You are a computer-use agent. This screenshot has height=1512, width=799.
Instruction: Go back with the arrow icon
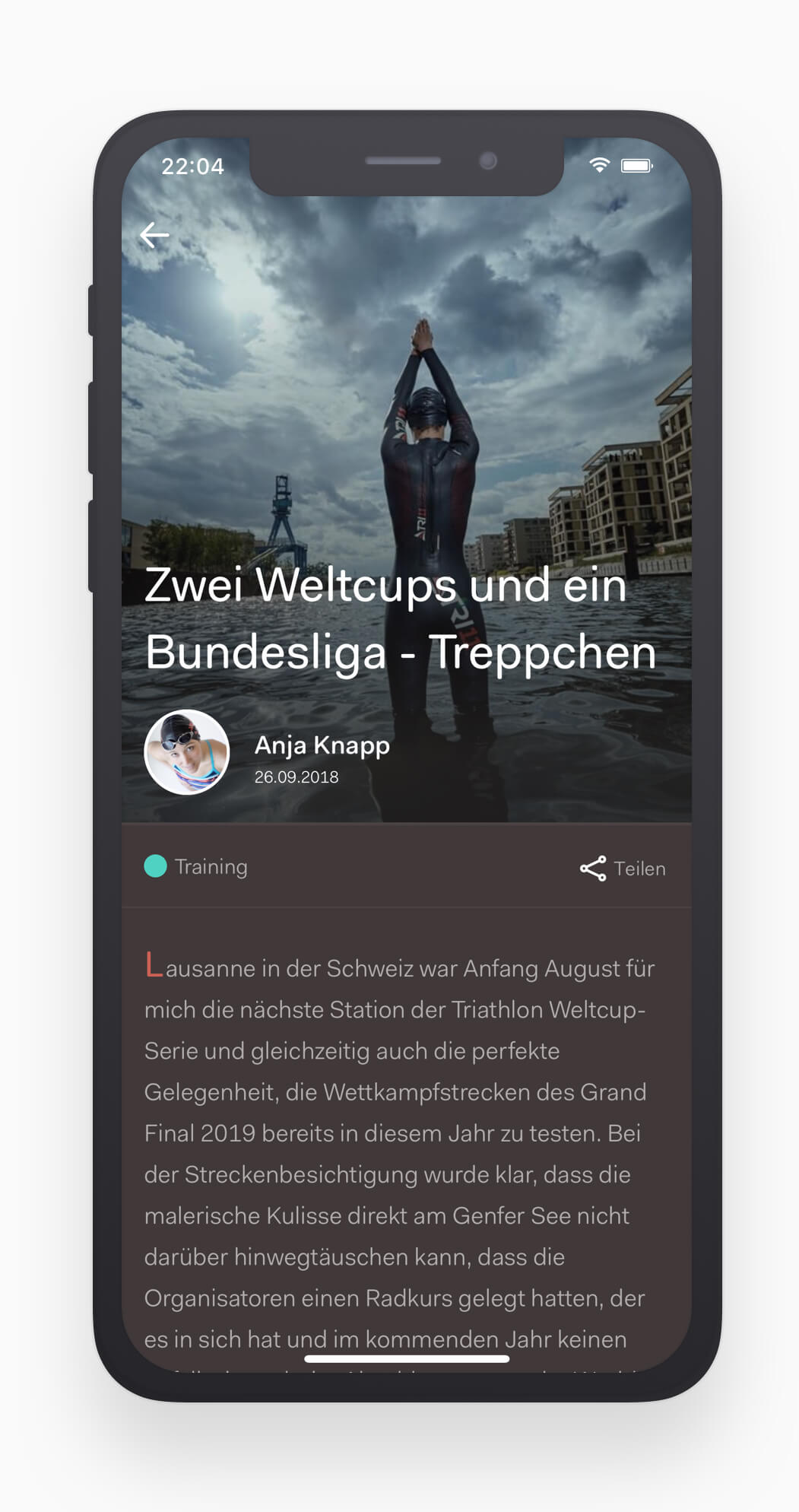(x=154, y=235)
